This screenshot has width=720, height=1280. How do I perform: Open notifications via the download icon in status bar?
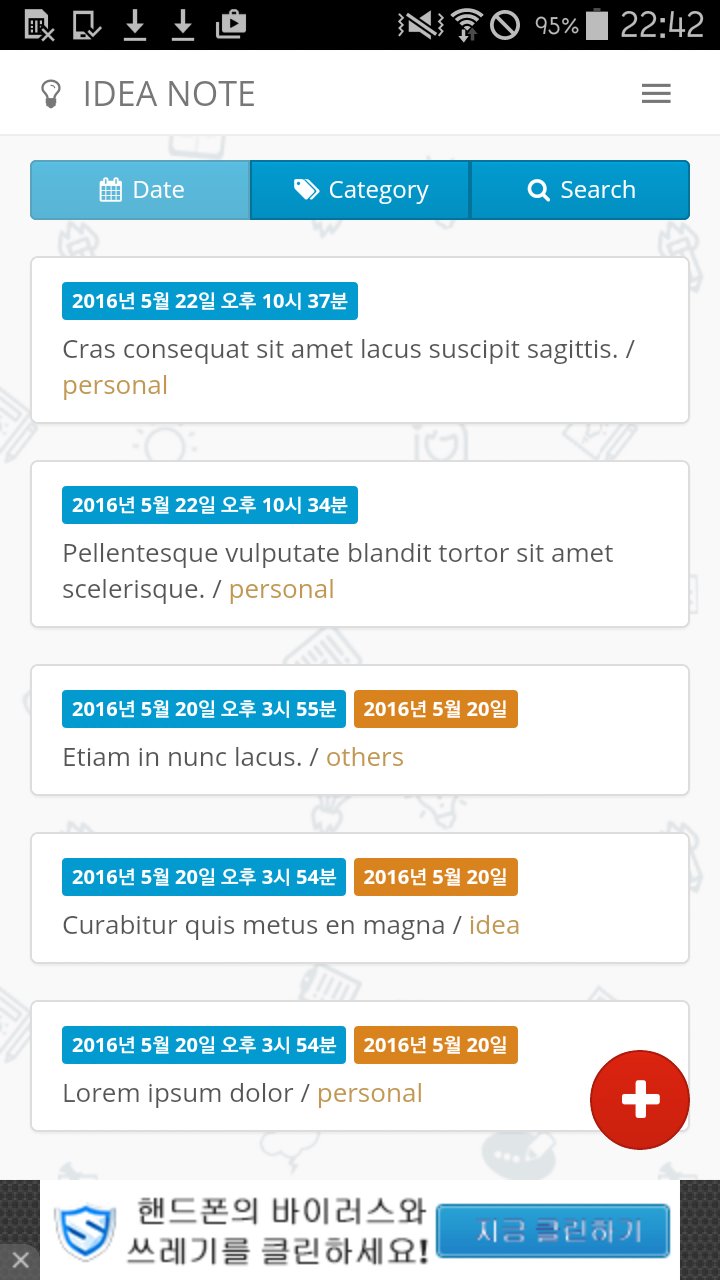[135, 24]
